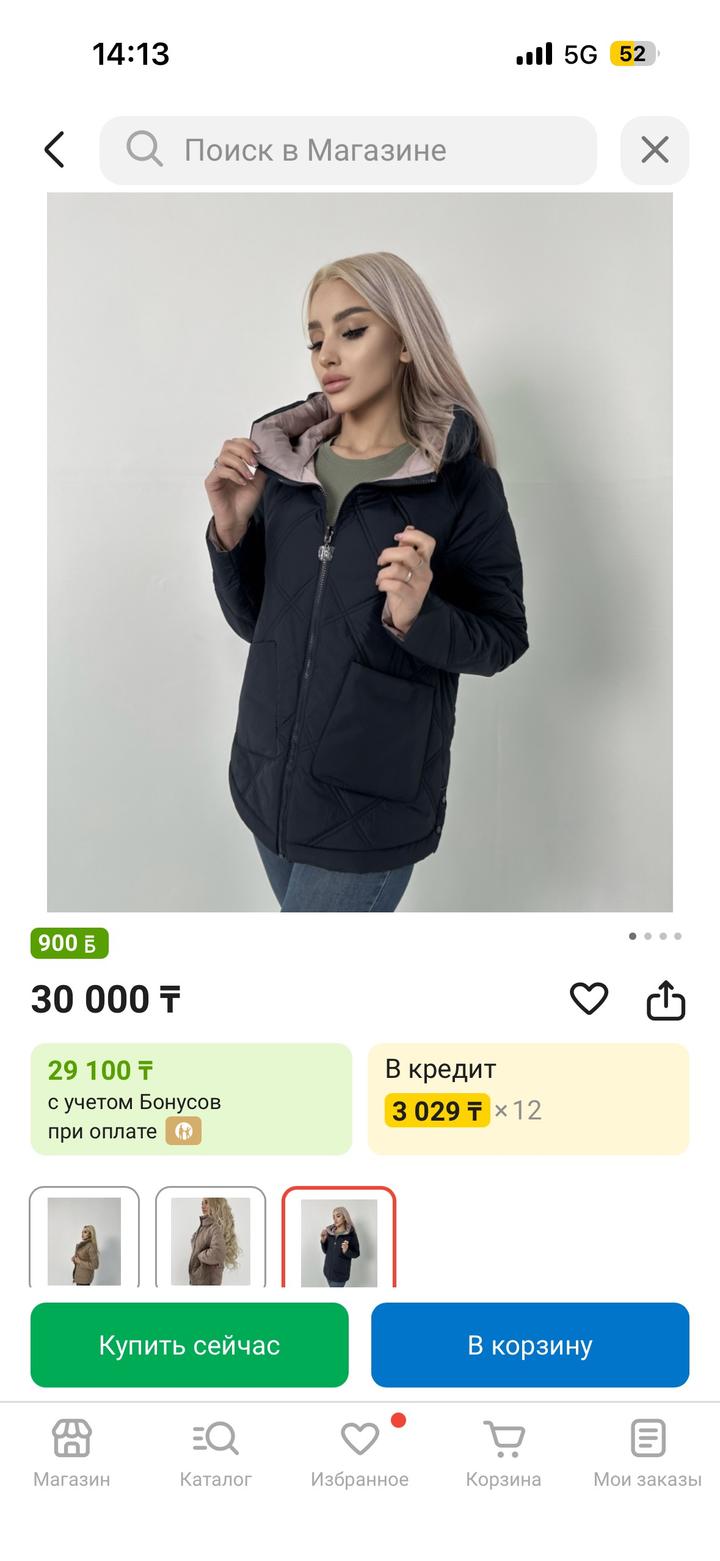This screenshot has height=1561, width=720.
Task: Share this product
Action: [x=666, y=999]
